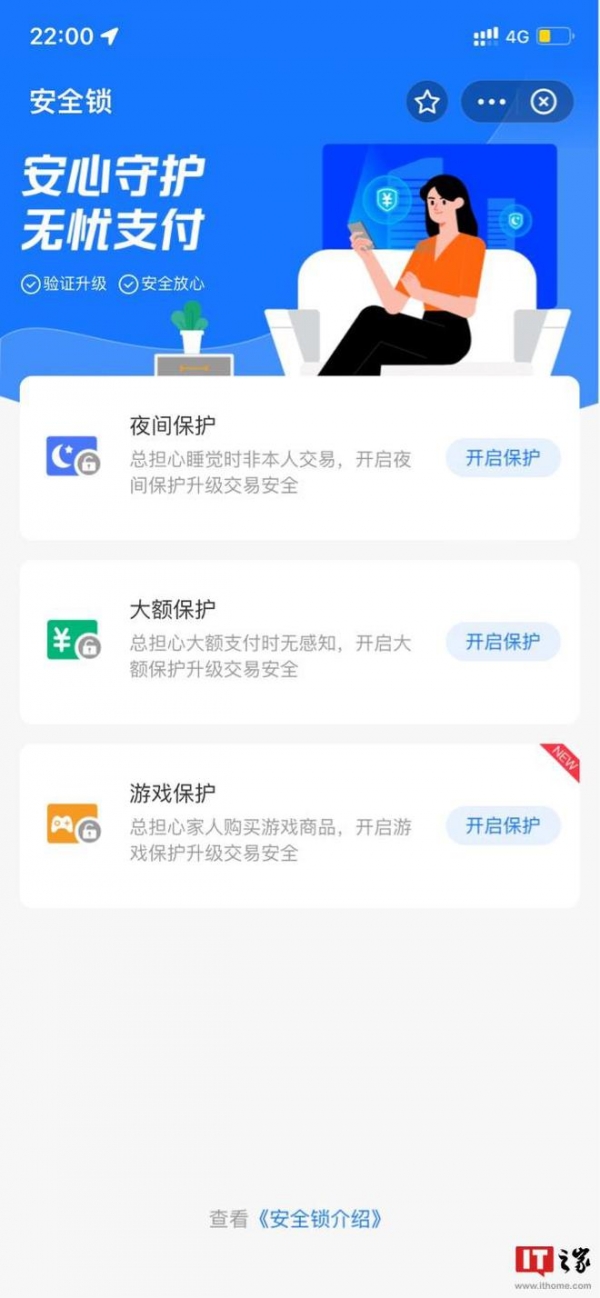Turn on 大额保护 protection
Image resolution: width=600 pixels, height=1298 pixels.
(503, 642)
